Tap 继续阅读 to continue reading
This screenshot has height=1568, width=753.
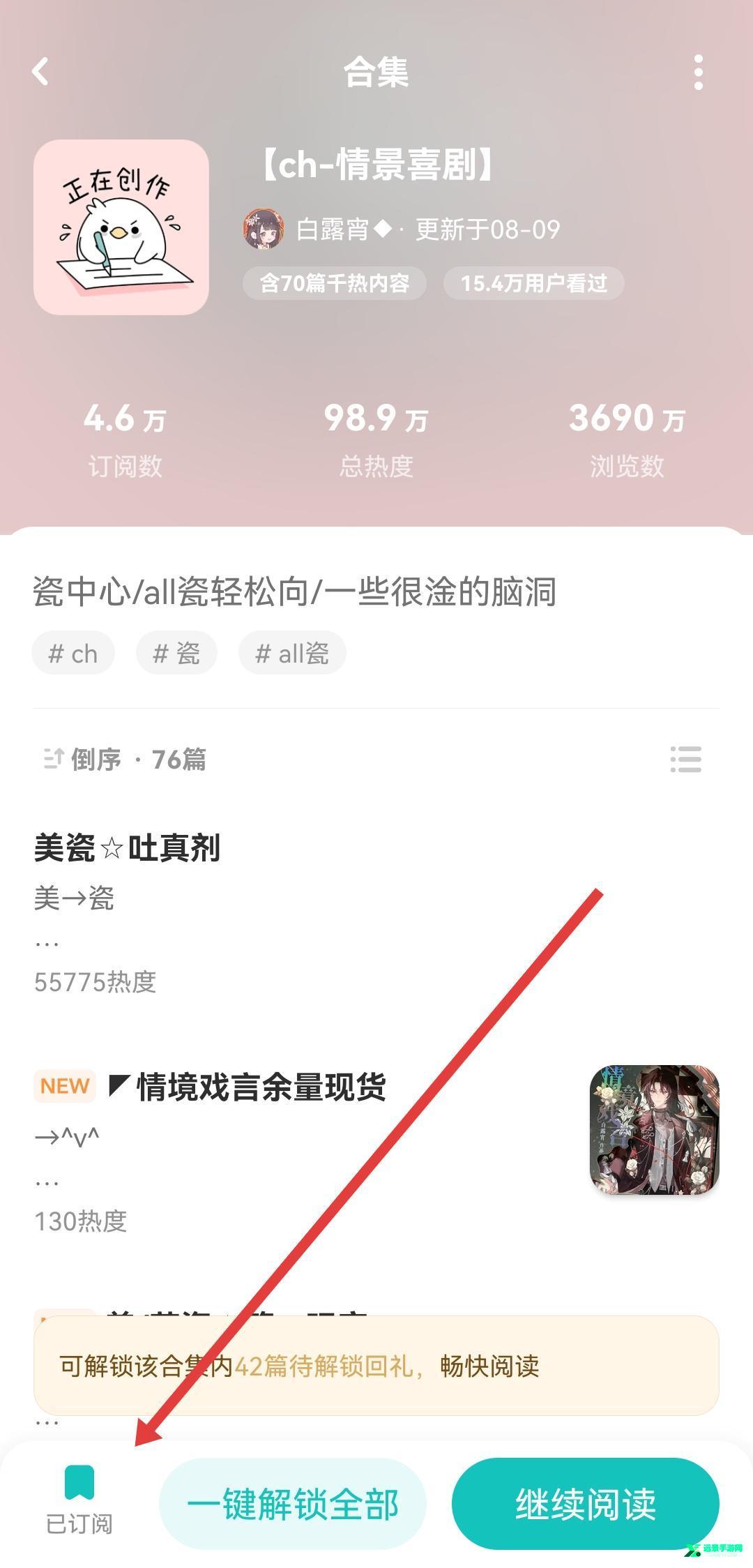pos(586,1504)
